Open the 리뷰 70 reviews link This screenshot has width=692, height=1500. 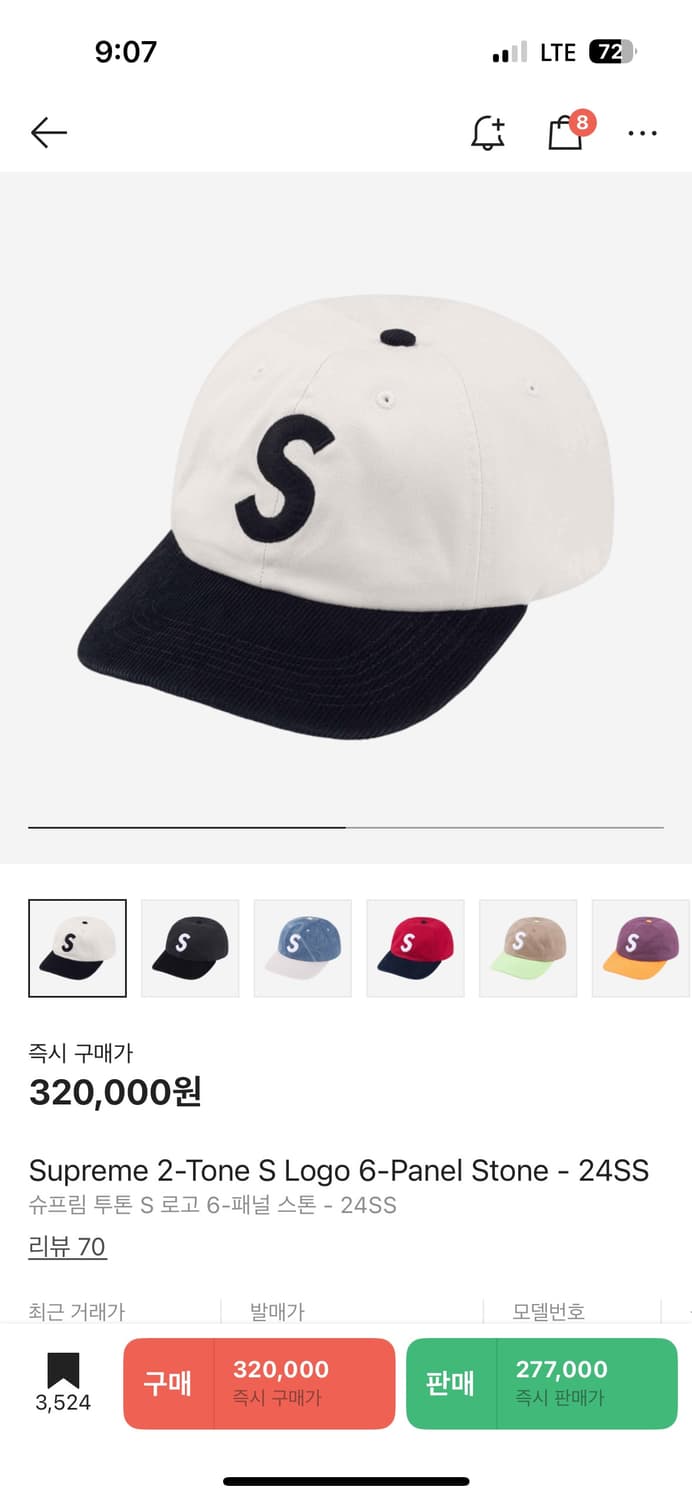pyautogui.click(x=67, y=1247)
